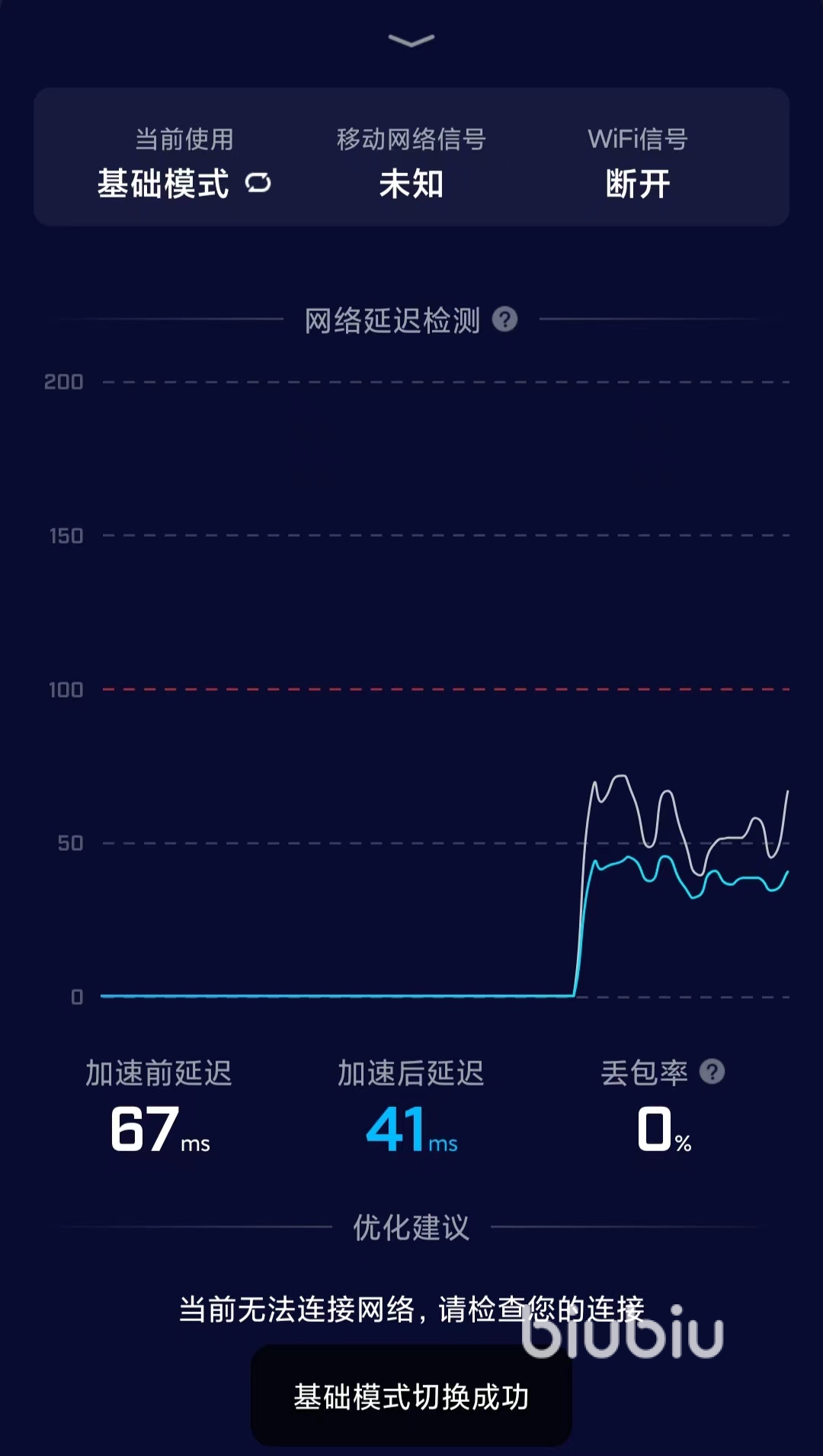Image resolution: width=823 pixels, height=1456 pixels.
Task: Switch mode via the 基础模式 toggle icon
Action: (x=258, y=183)
